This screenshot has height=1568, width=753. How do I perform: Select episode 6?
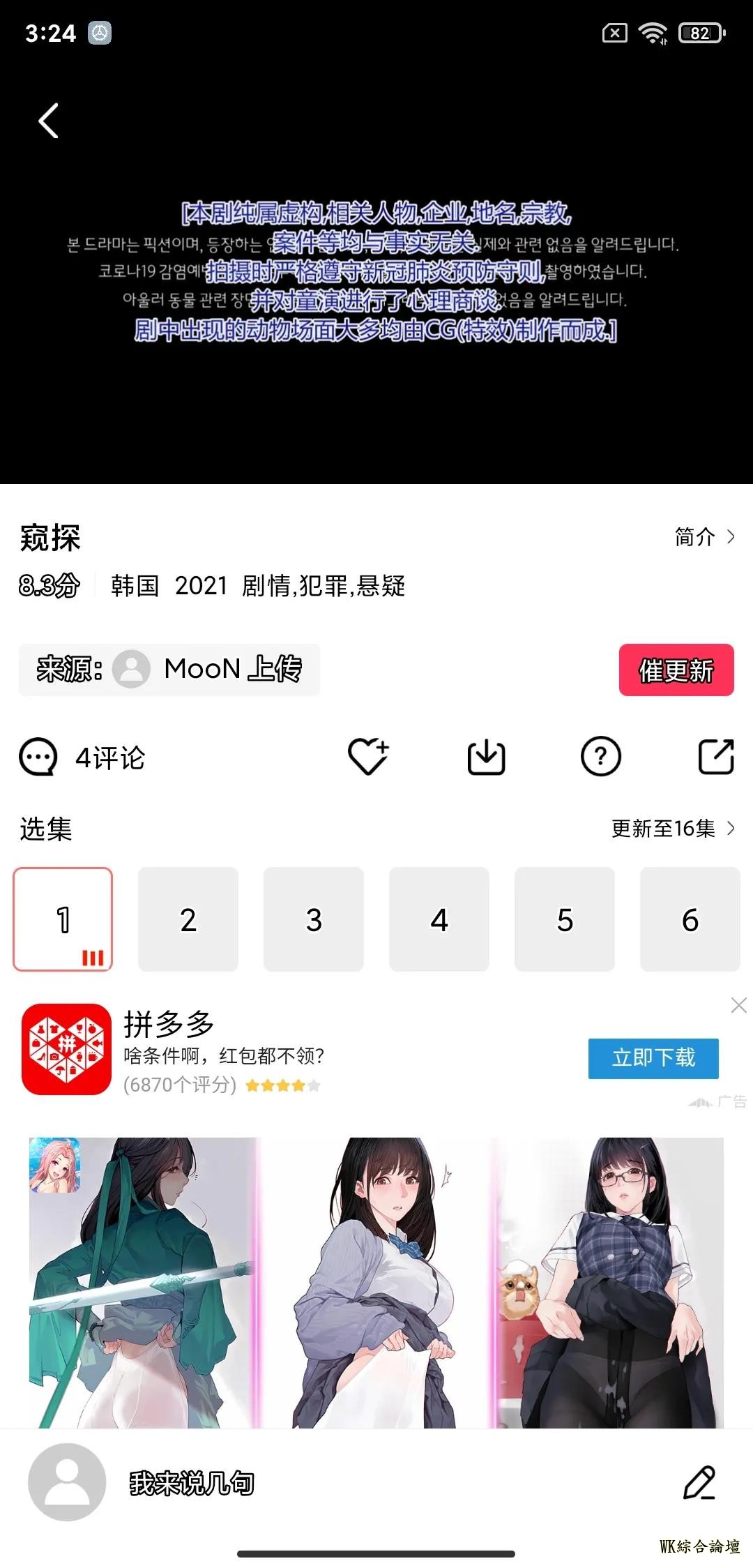pos(690,919)
